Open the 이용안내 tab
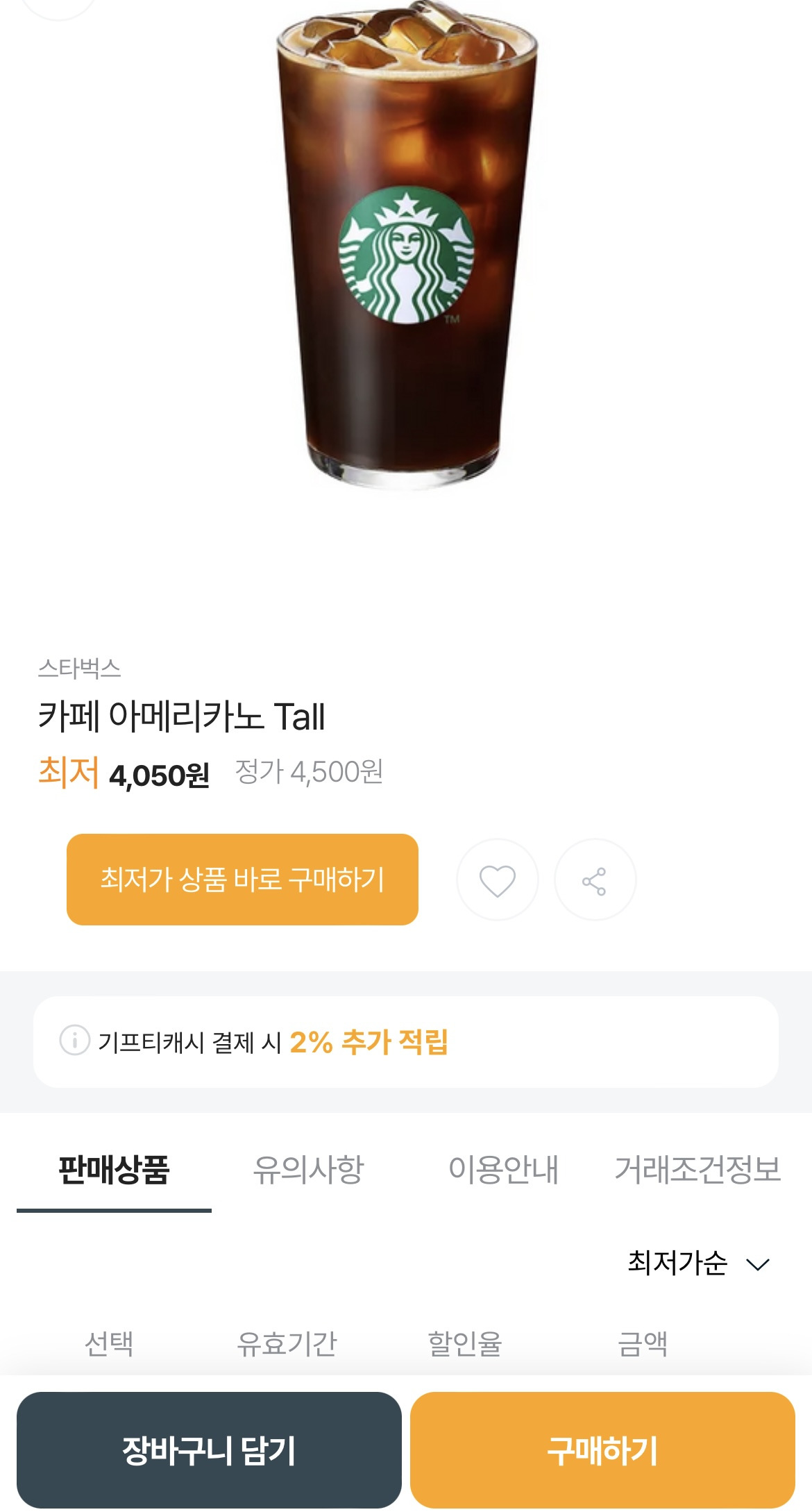812x1512 pixels. (503, 1170)
